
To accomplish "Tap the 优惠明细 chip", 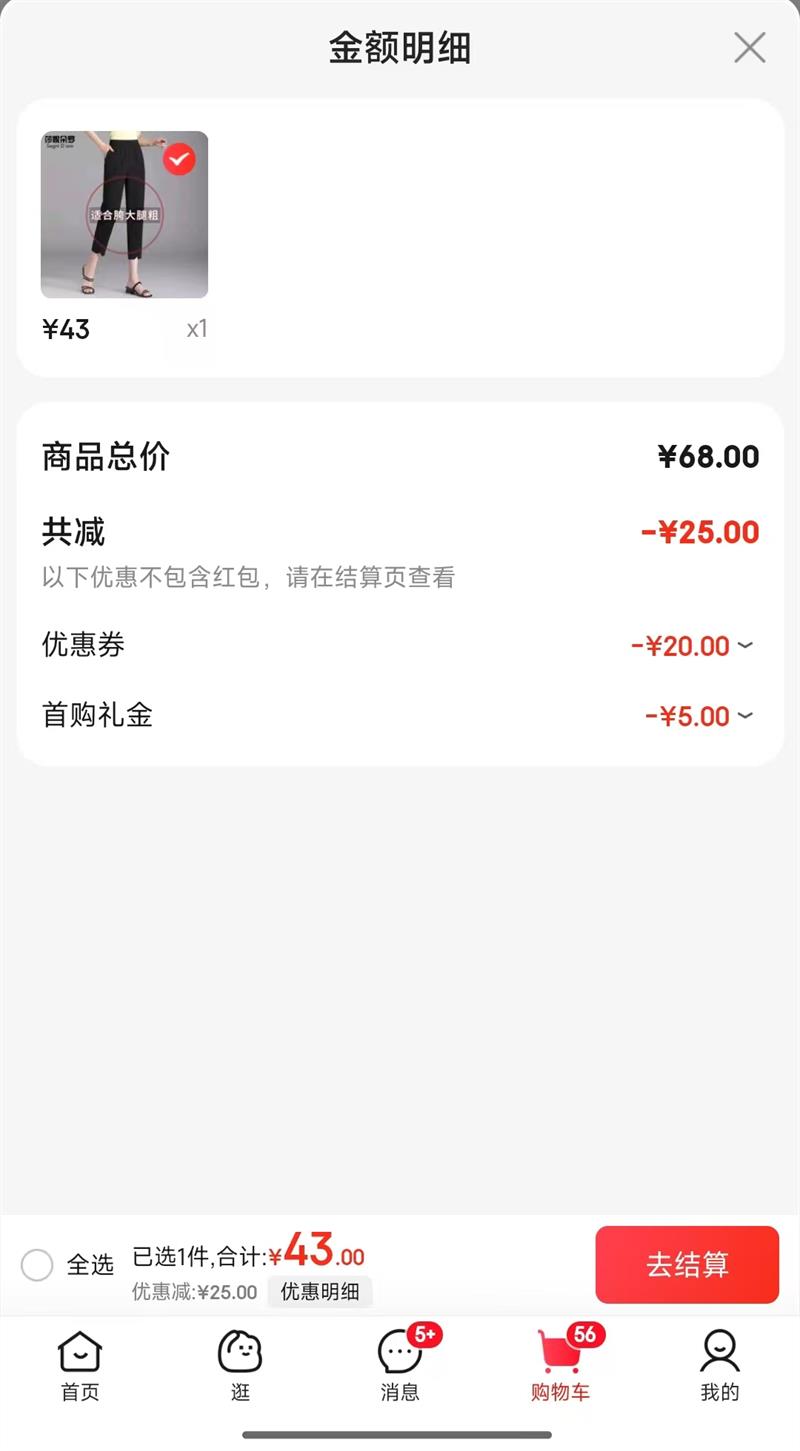I will click(x=319, y=1291).
